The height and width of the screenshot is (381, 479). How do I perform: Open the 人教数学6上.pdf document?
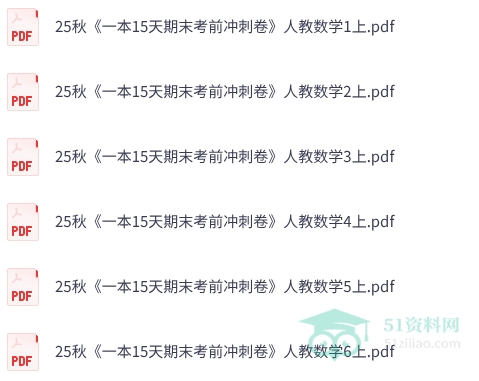[x=225, y=352]
